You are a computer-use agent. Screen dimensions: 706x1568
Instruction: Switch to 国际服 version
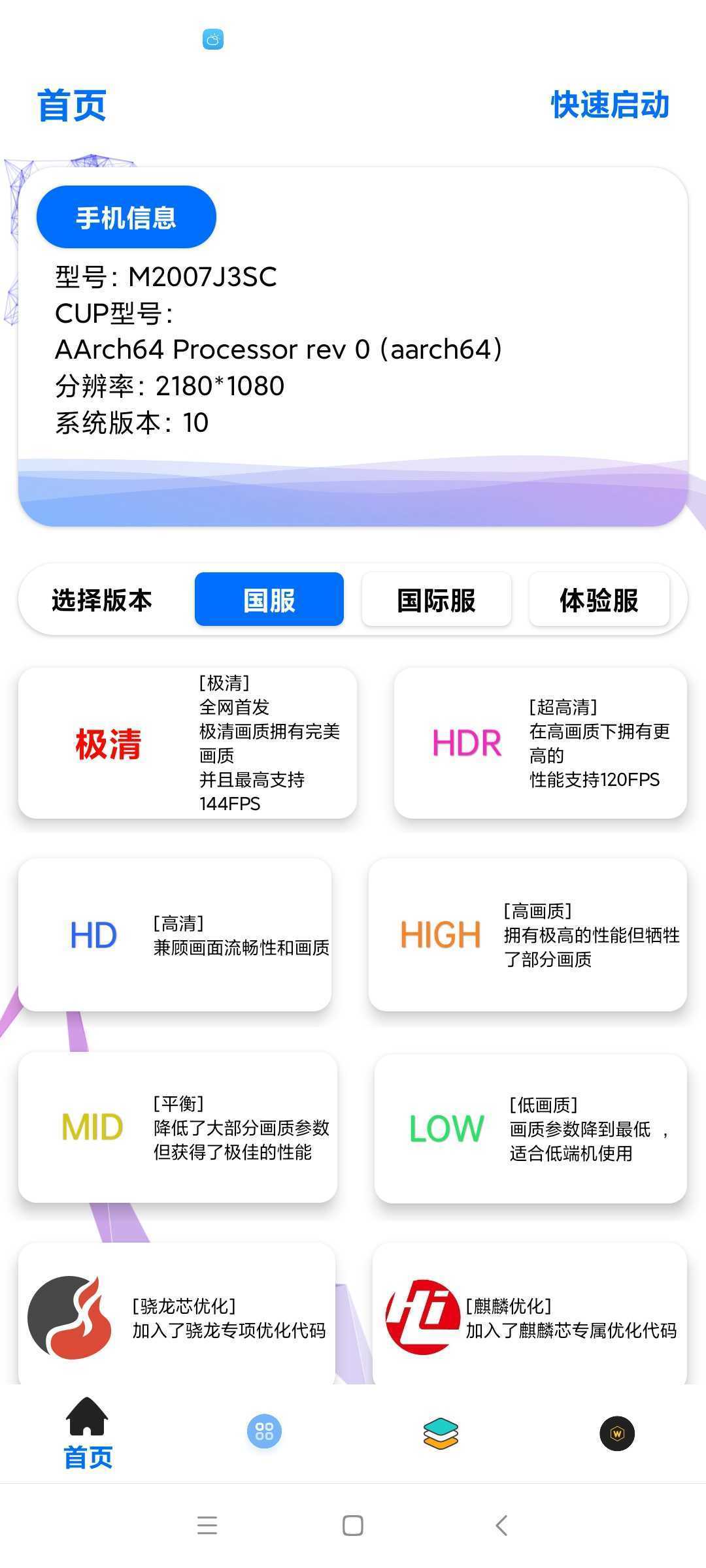click(x=436, y=599)
